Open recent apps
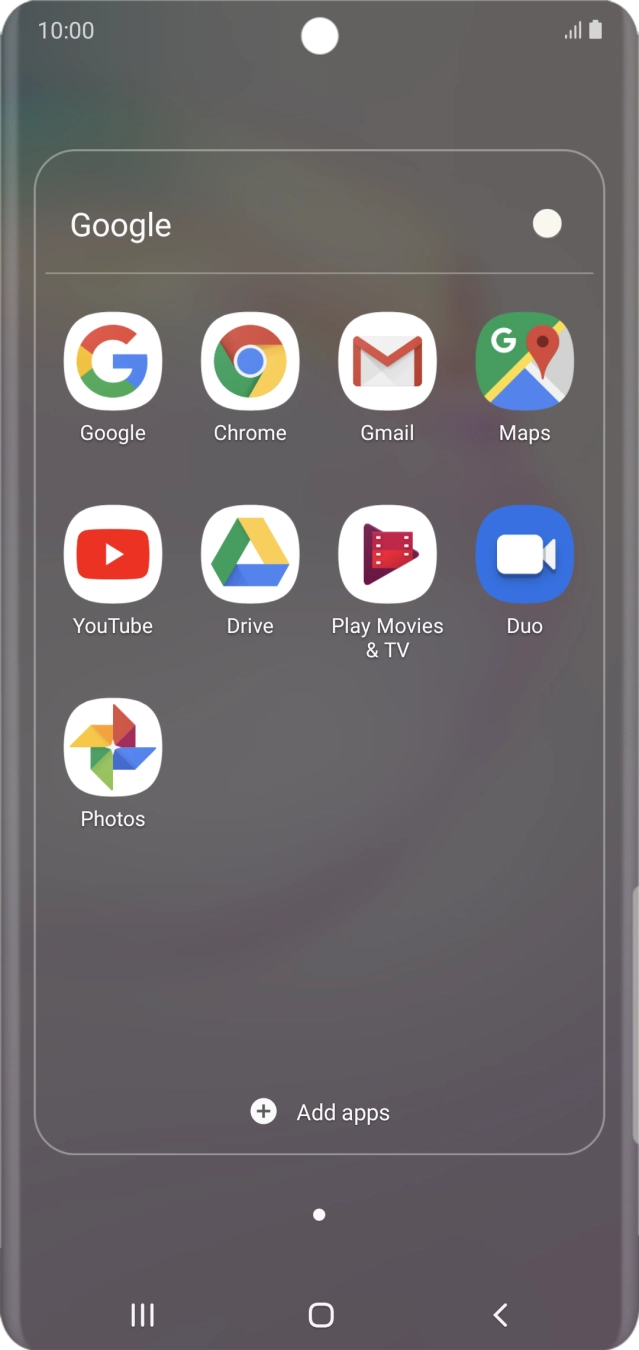639x1350 pixels. coord(143,1315)
